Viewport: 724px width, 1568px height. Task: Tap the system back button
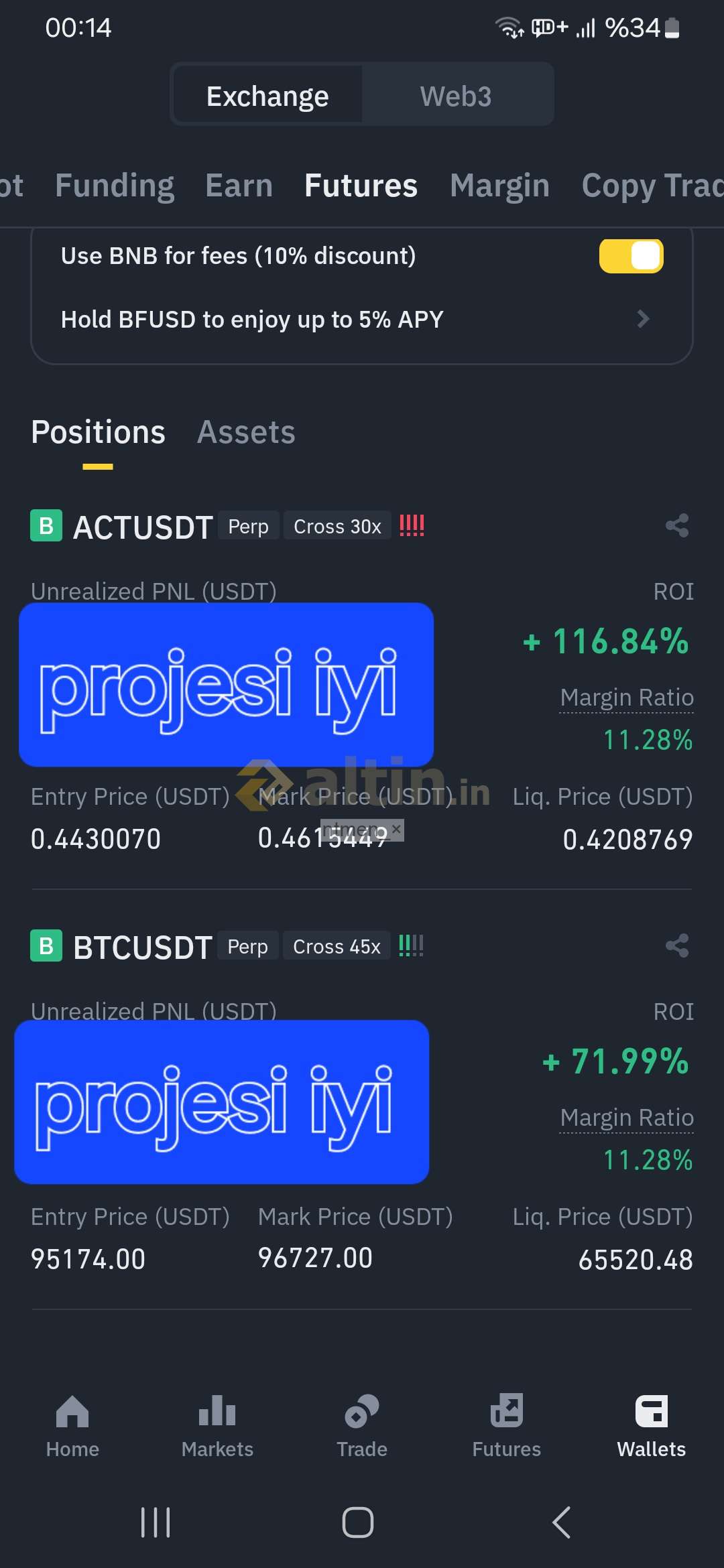[562, 1522]
